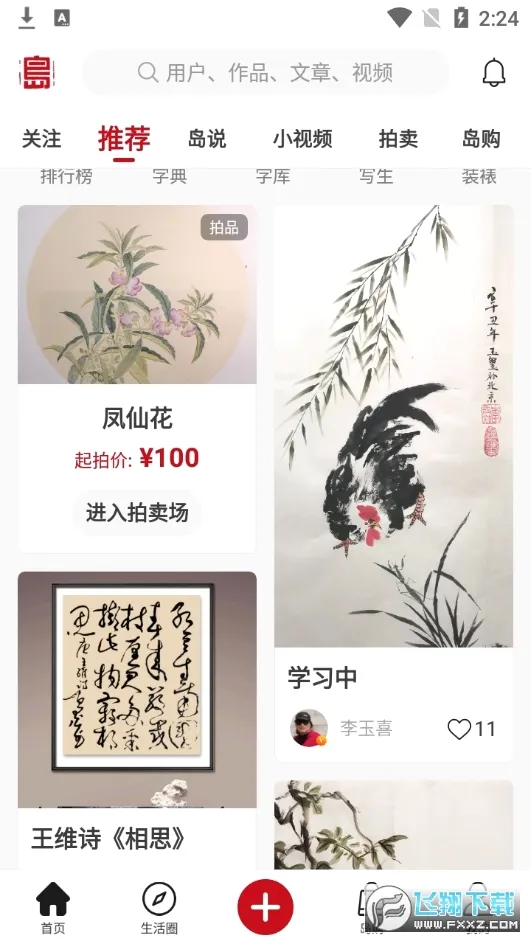Switch to the 岛说 tab
The height and width of the screenshot is (944, 531).
[207, 139]
